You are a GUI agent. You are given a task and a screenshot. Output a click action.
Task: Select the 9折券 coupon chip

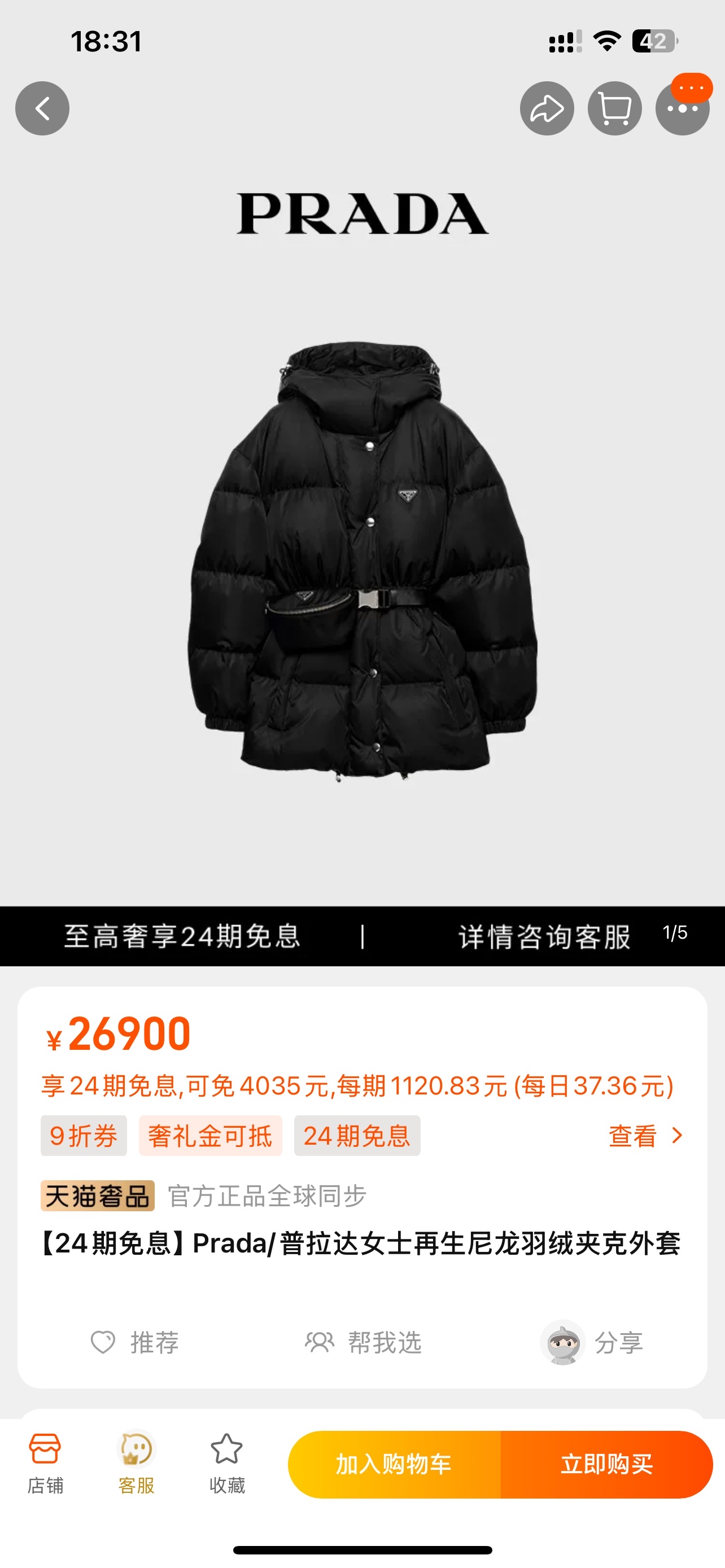84,1136
